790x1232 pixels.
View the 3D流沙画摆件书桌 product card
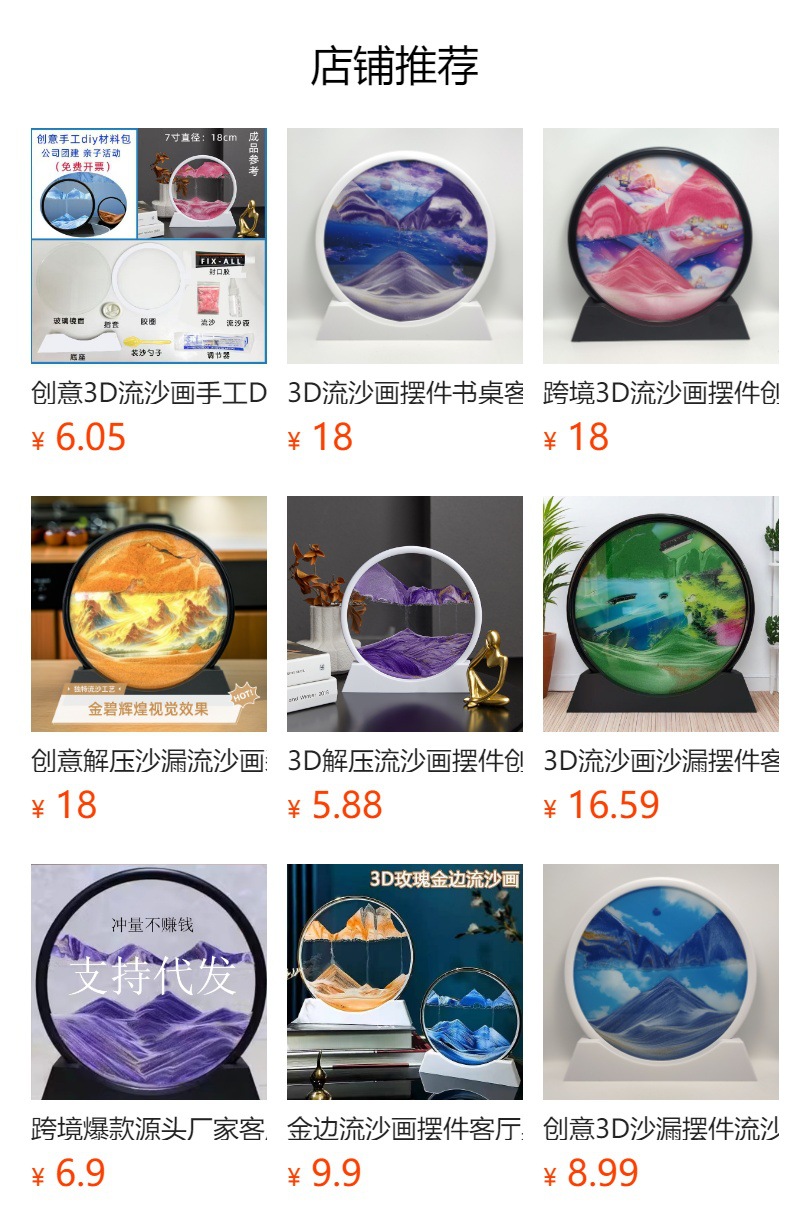(404, 246)
